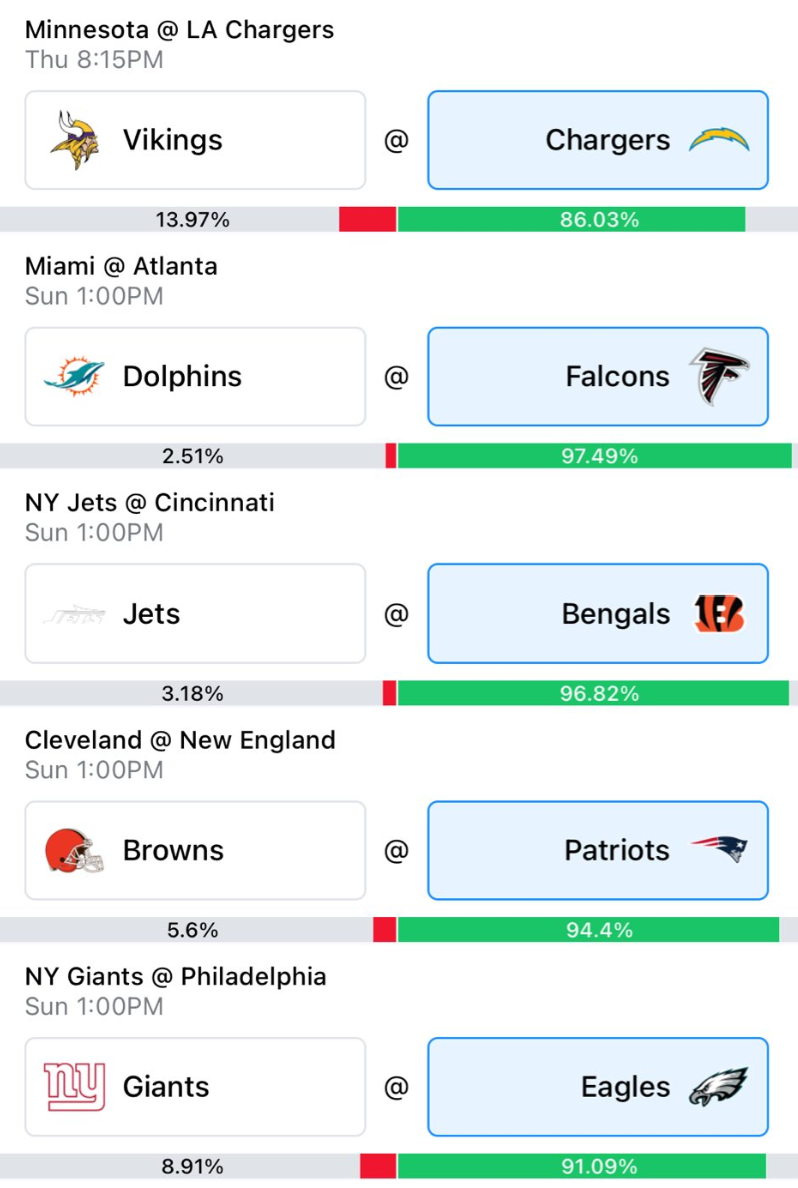Pick the Eagles over the Giants
The width and height of the screenshot is (798, 1188).
point(598,1087)
